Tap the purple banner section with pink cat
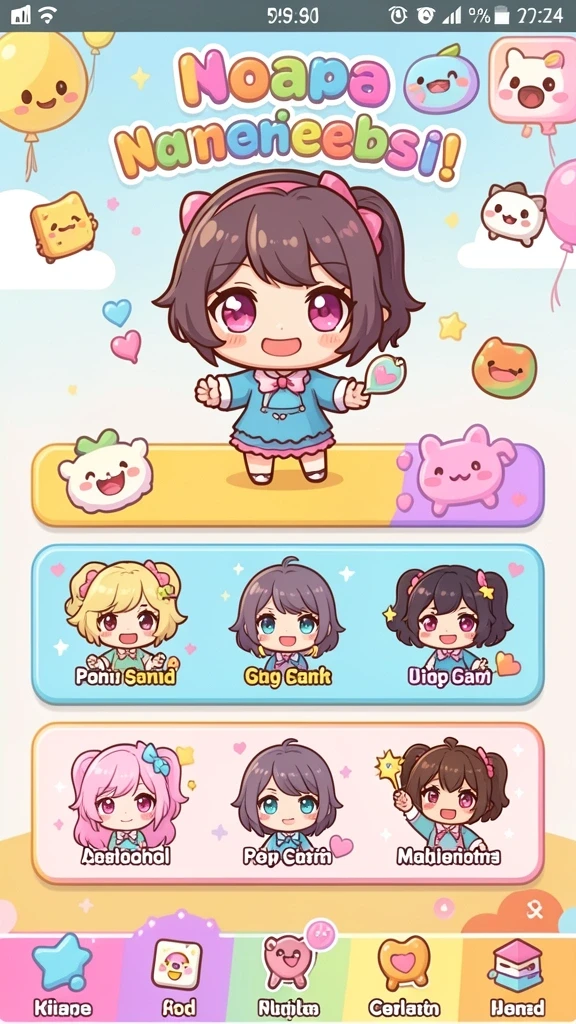Screen dimensions: 576x1024 click(x=469, y=485)
